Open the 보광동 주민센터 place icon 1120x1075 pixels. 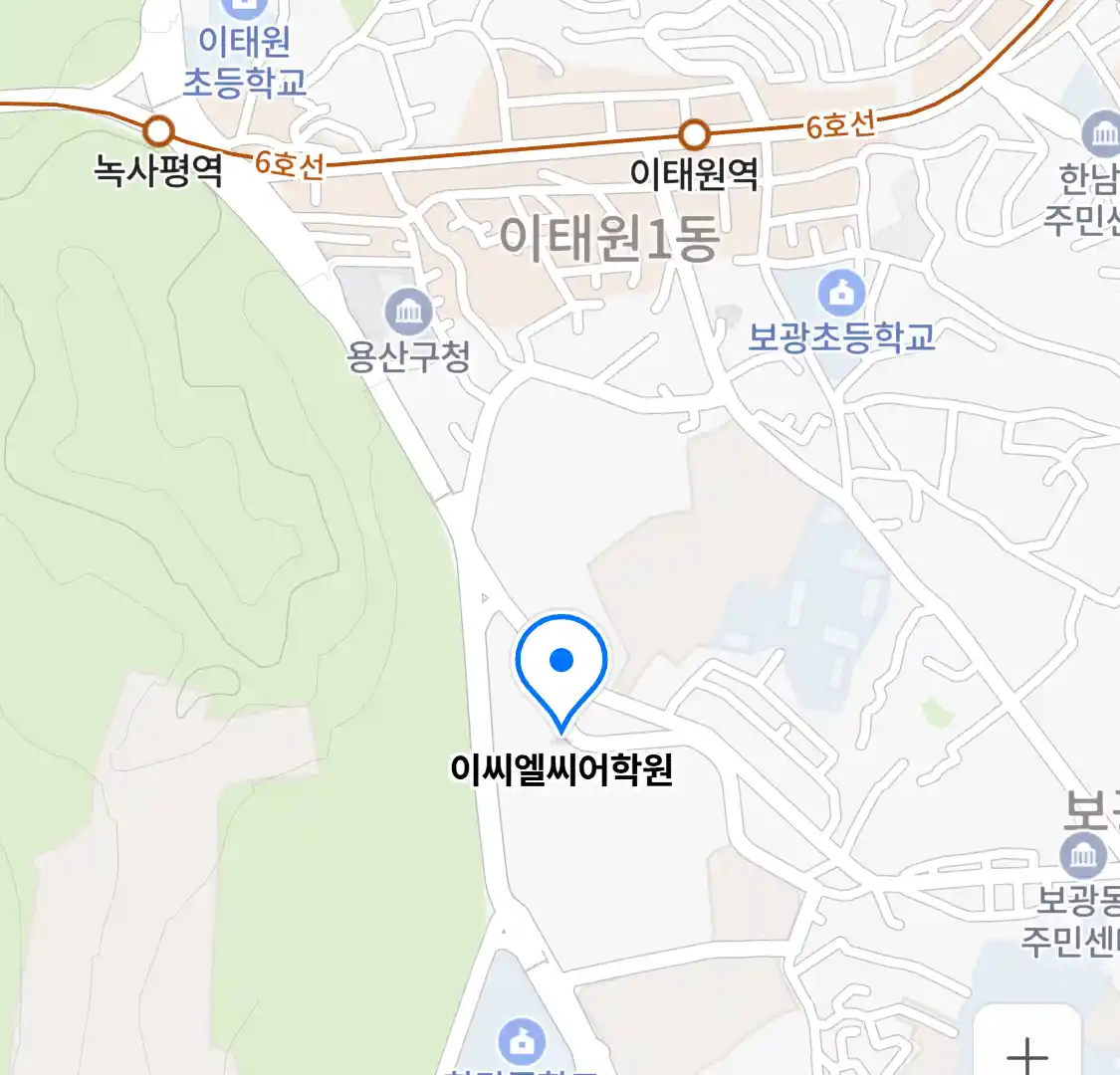(x=1083, y=857)
